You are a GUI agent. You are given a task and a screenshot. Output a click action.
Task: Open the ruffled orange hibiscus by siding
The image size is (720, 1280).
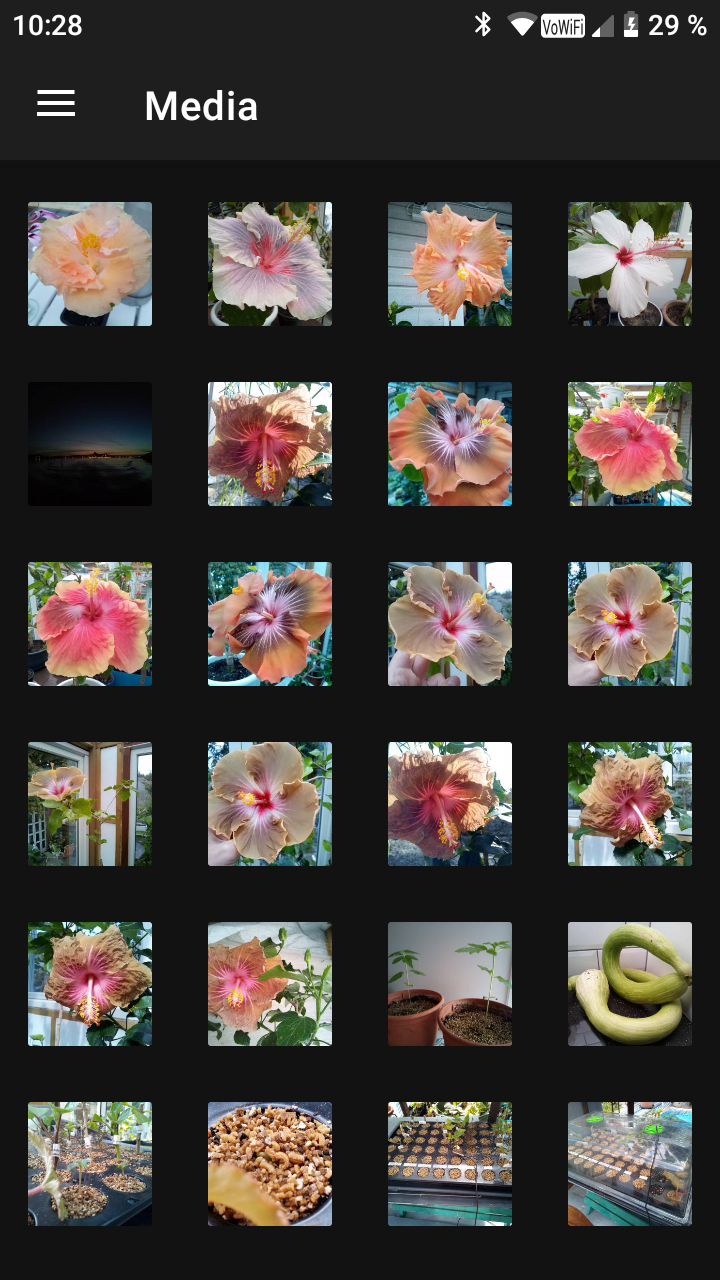450,264
